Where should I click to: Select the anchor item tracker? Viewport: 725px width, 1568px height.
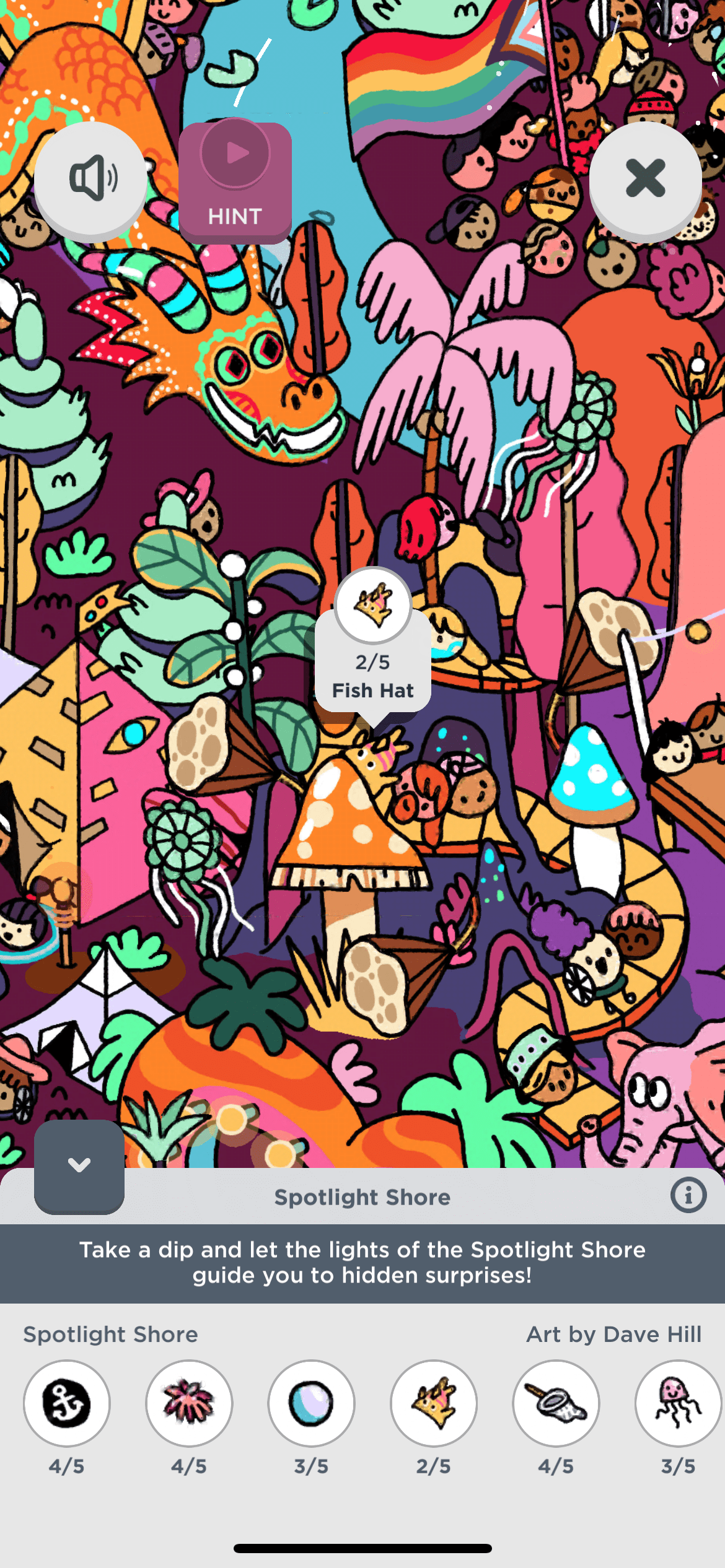67,1403
